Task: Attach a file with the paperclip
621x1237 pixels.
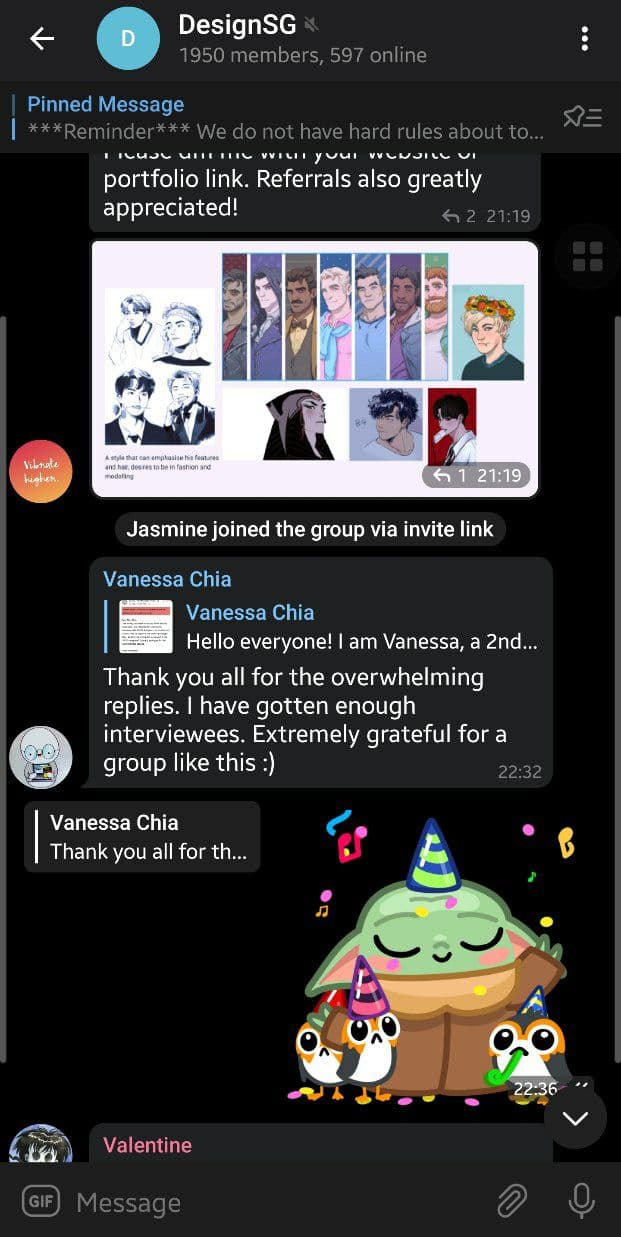Action: point(512,1201)
